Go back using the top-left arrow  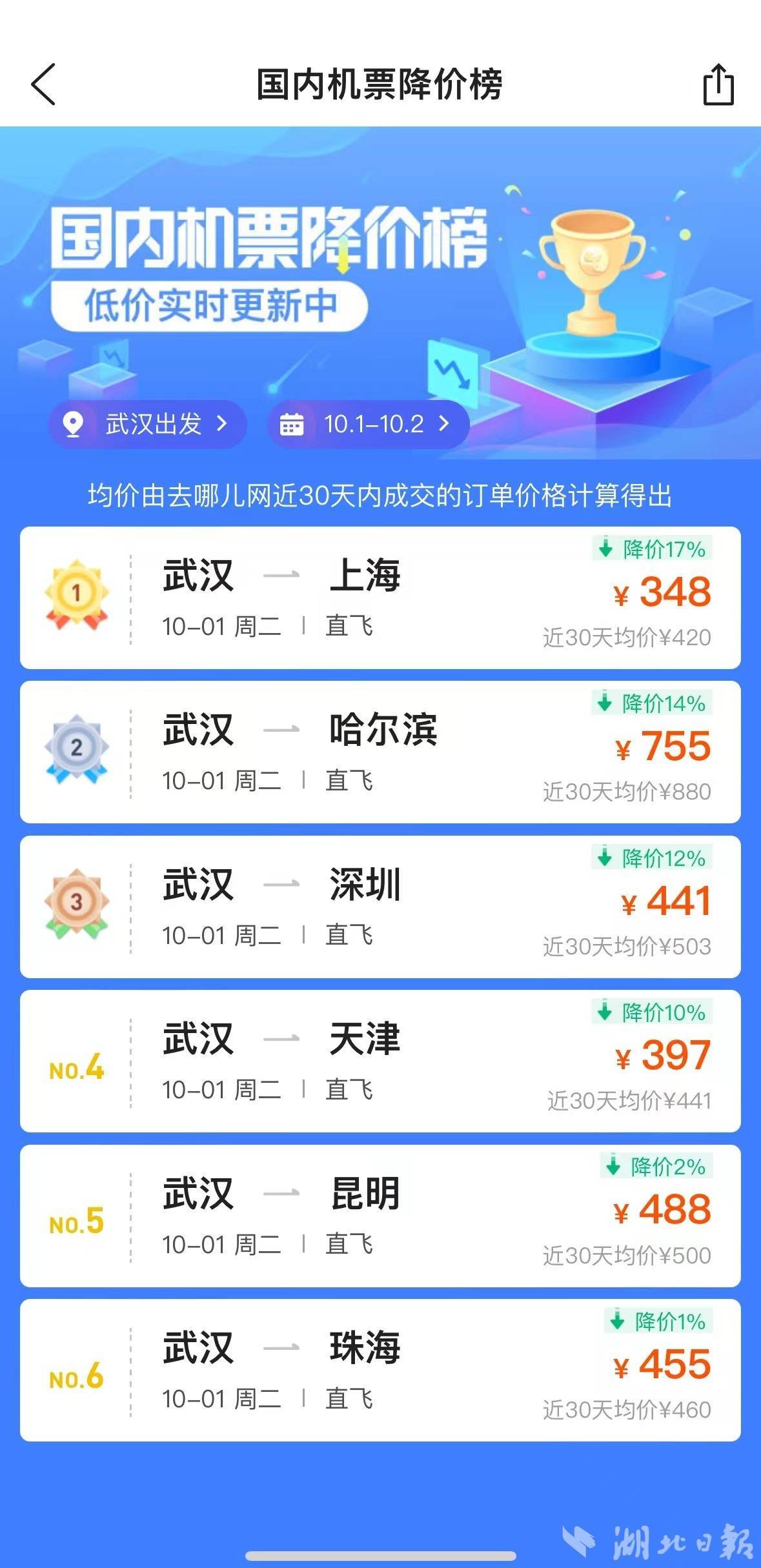pos(43,85)
